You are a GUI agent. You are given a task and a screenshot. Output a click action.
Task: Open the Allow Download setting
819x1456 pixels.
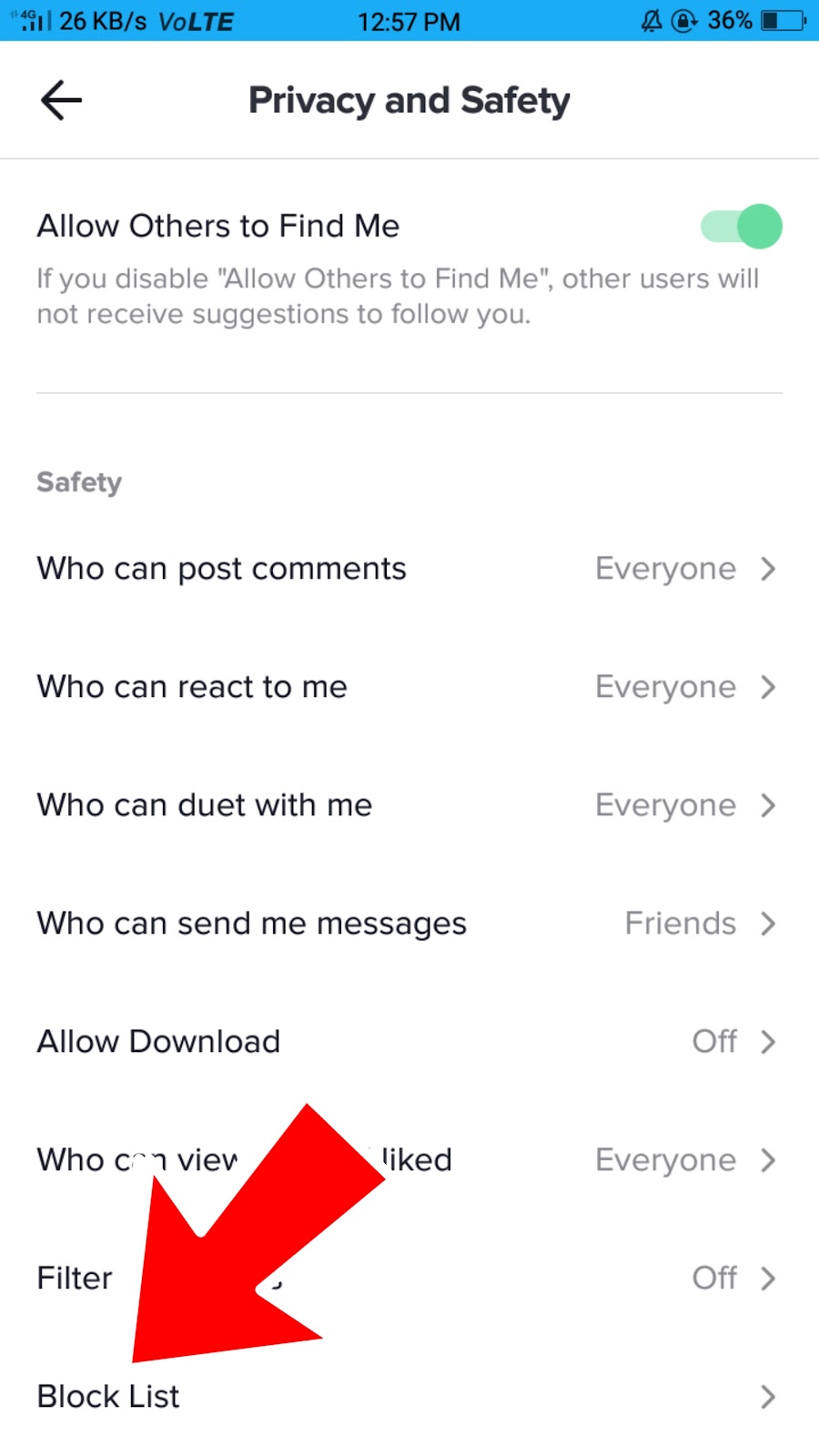pos(409,1042)
